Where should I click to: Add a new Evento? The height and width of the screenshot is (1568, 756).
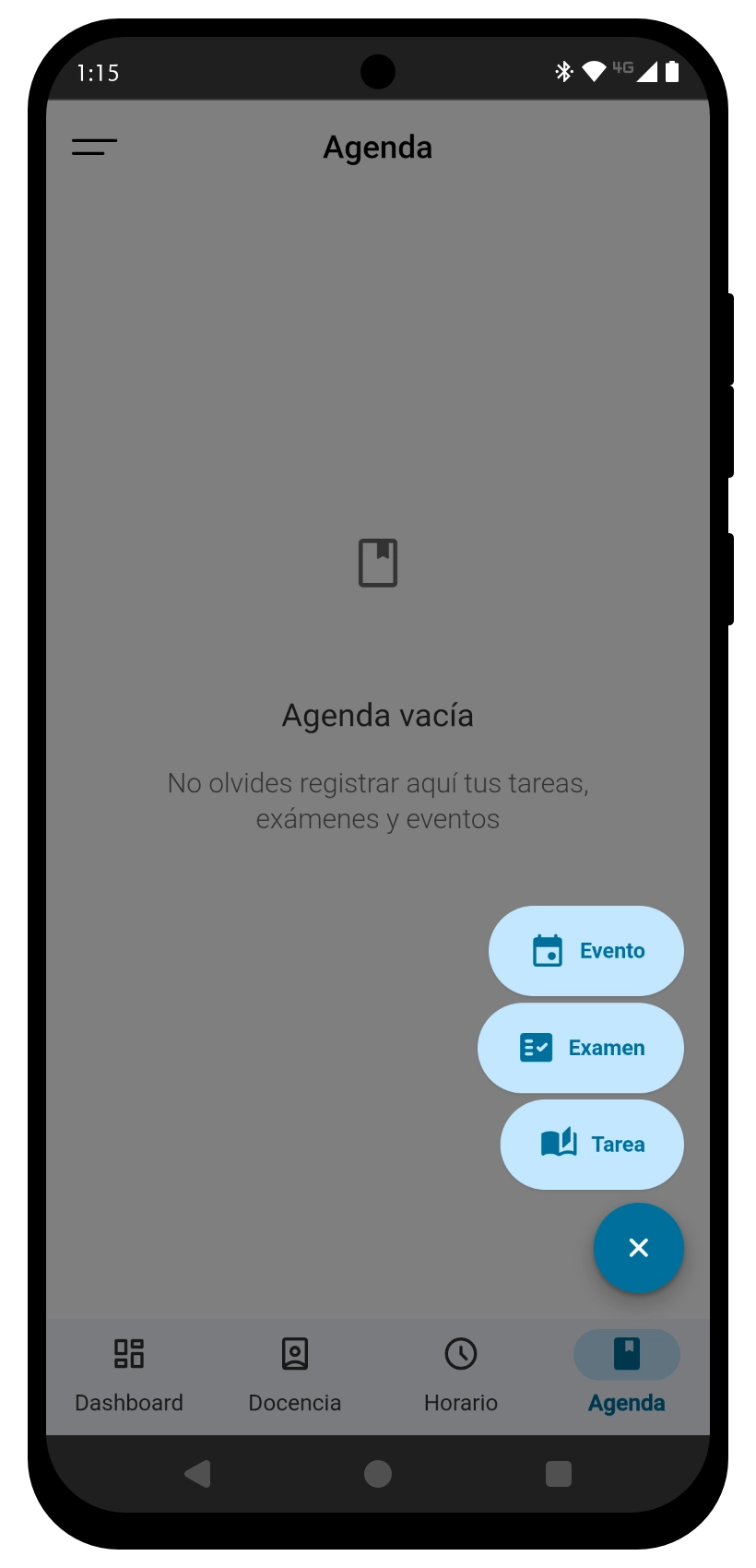(x=586, y=951)
